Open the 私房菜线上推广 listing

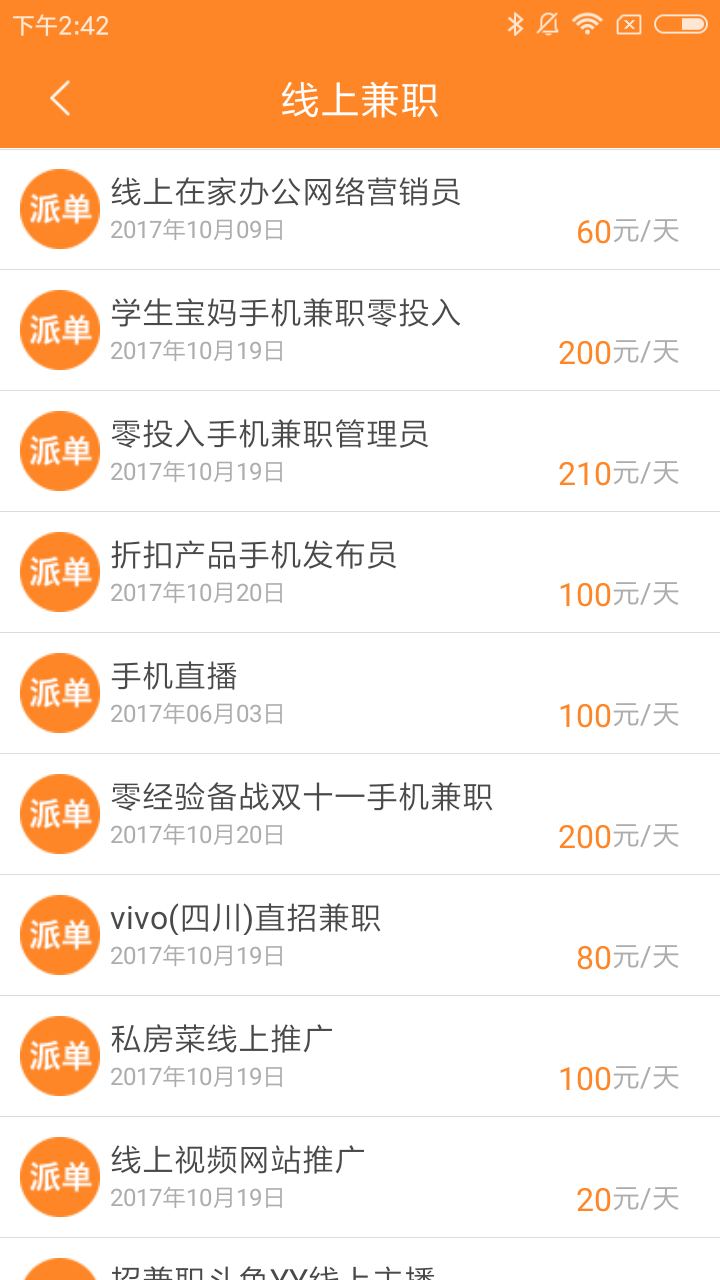point(360,1056)
